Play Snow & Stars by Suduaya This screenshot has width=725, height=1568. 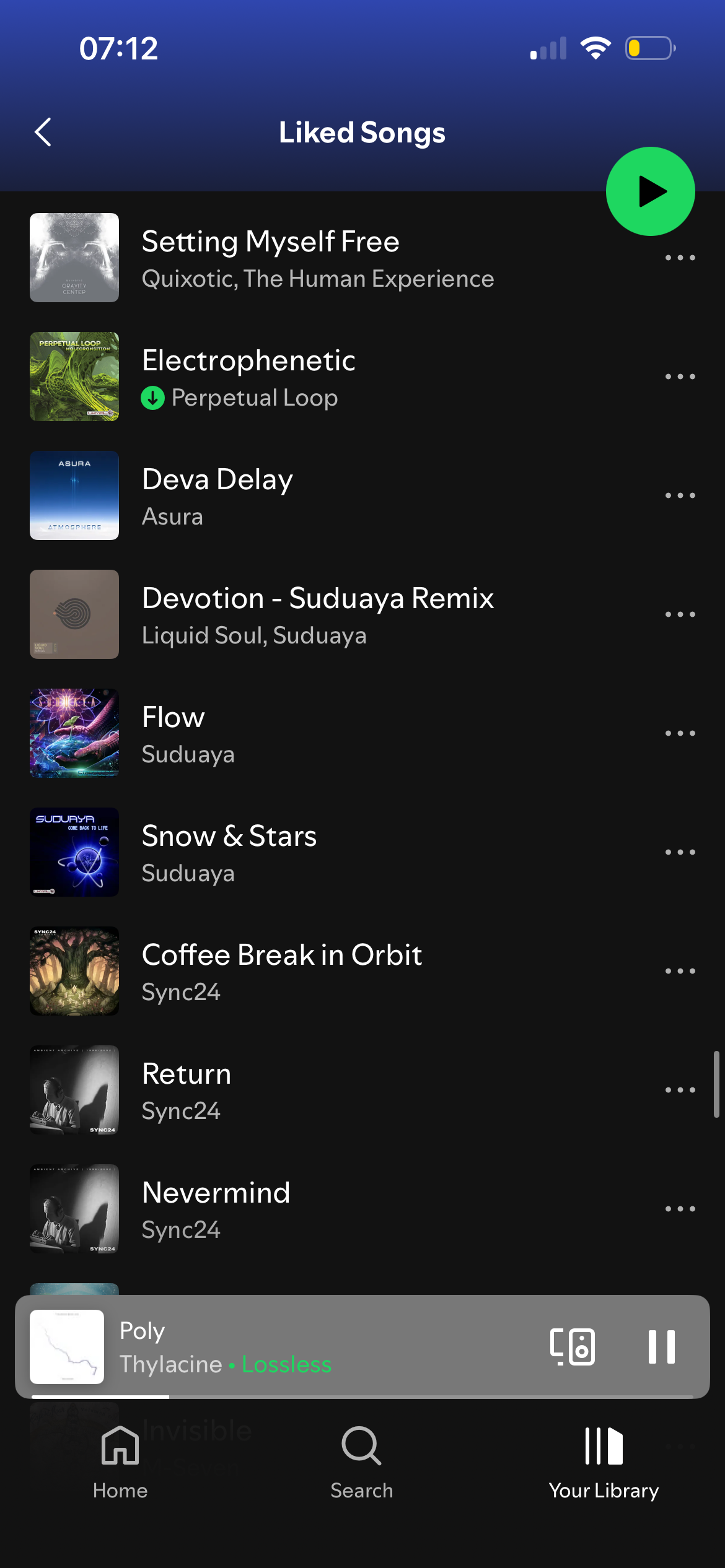(229, 837)
